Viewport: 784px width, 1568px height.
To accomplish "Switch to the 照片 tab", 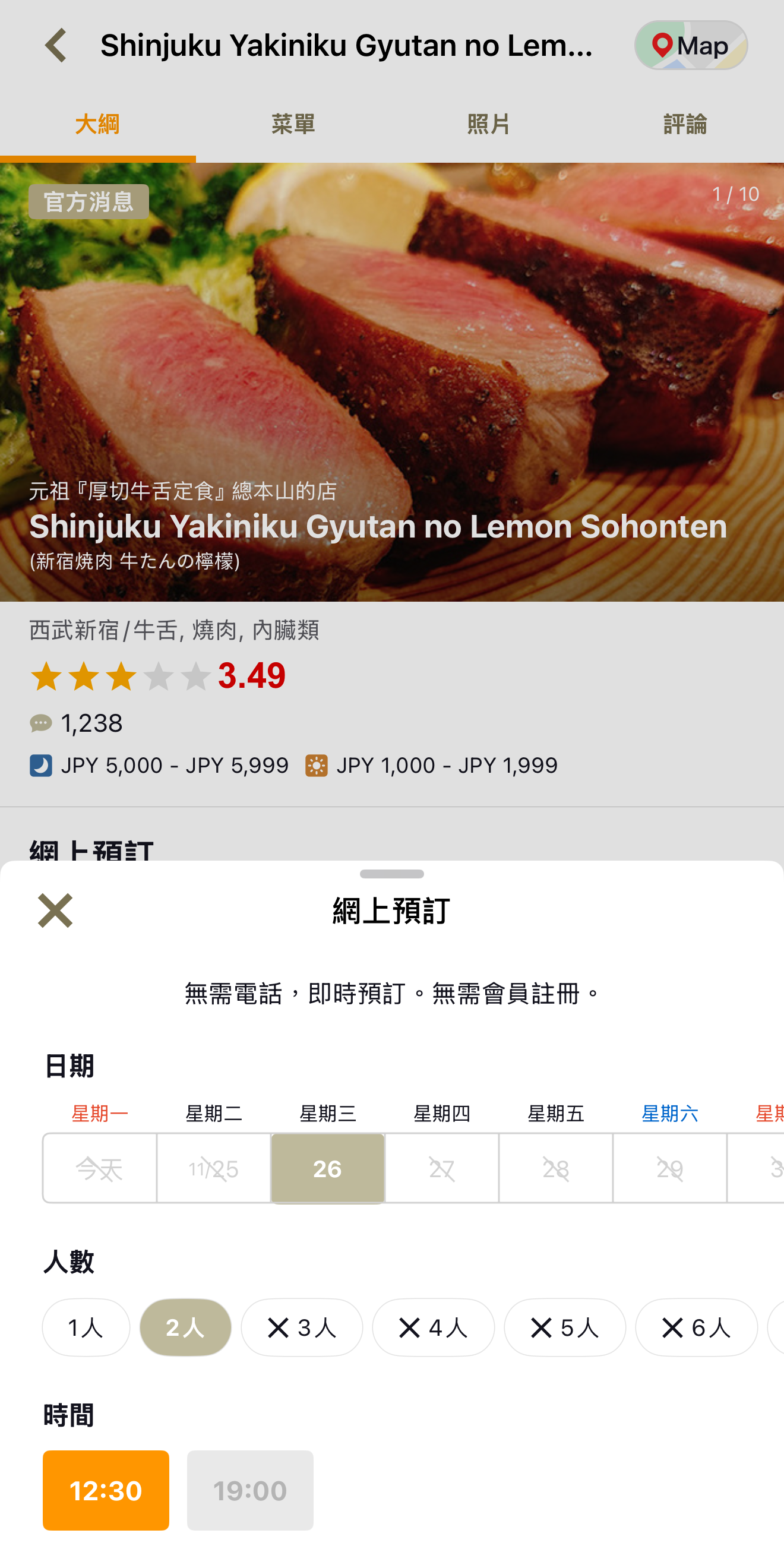I will tap(489, 125).
